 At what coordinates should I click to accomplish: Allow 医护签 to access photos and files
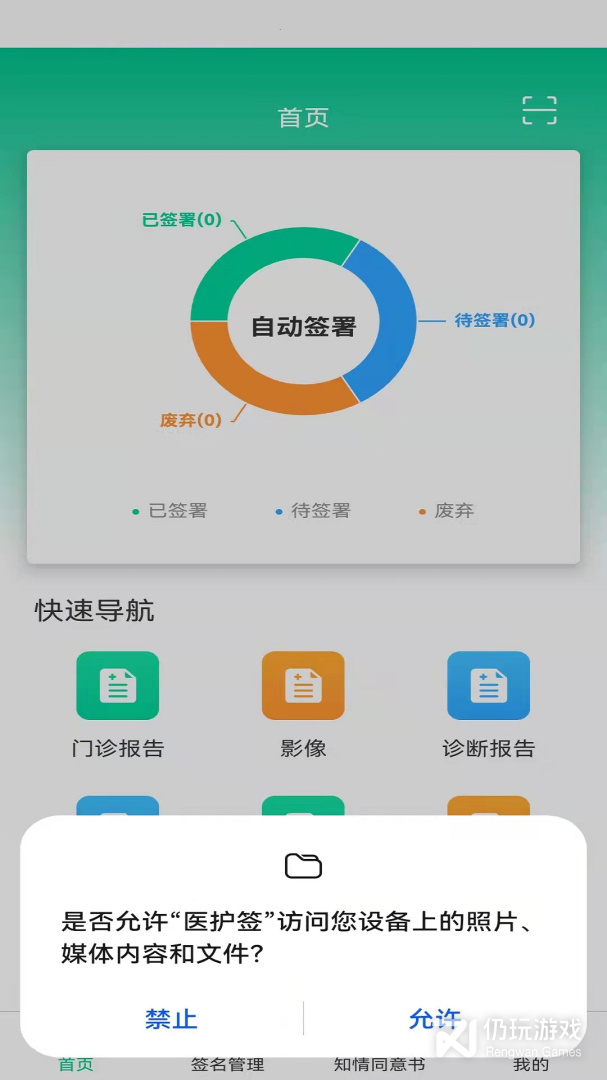435,1019
